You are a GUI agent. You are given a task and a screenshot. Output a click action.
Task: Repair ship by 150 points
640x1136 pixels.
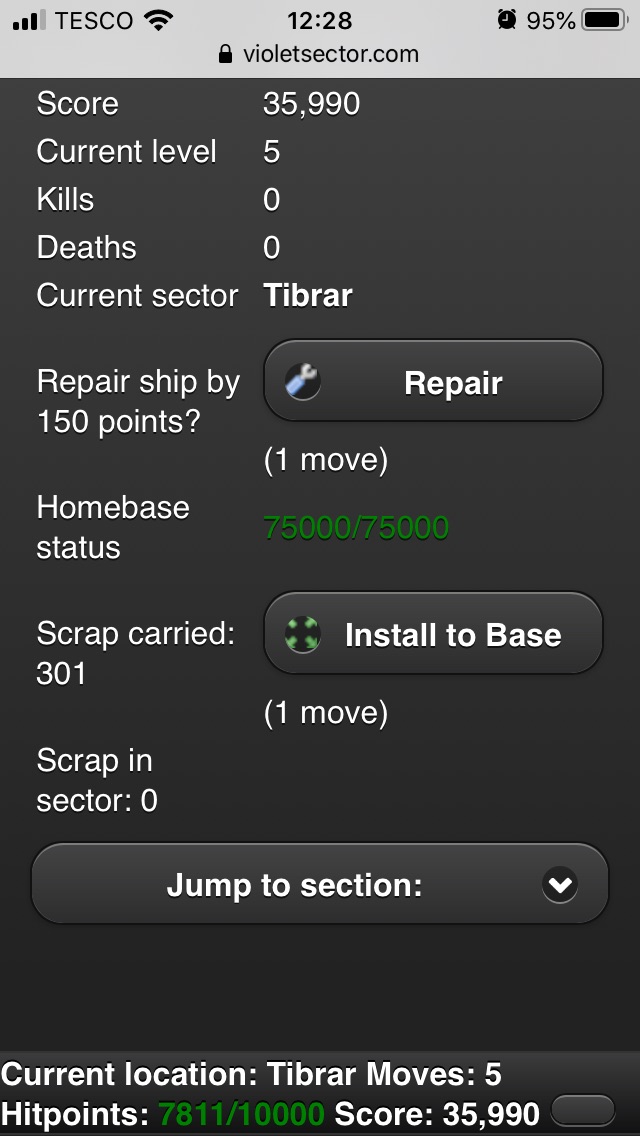433,383
